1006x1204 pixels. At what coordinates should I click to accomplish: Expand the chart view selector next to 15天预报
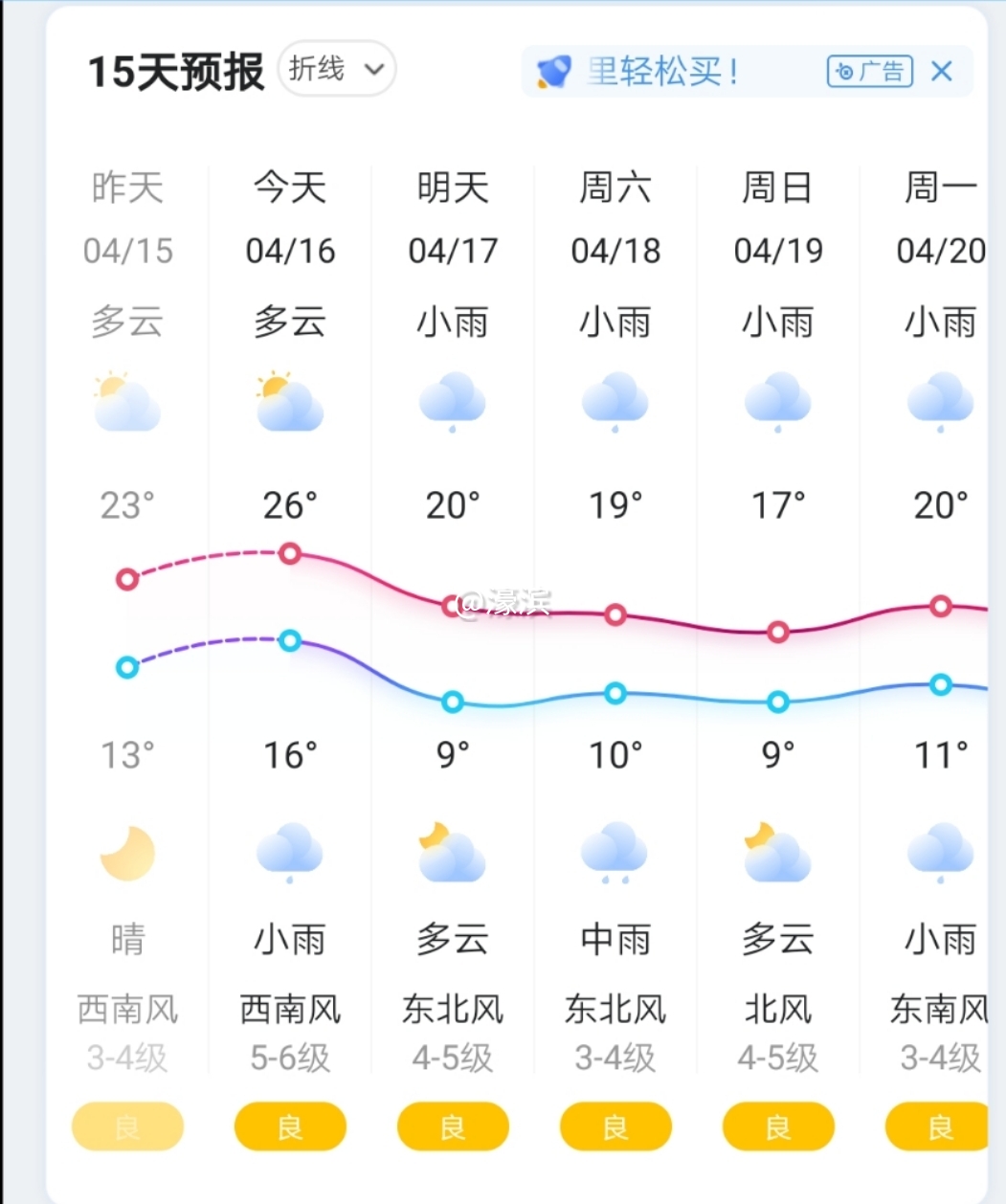pos(335,69)
